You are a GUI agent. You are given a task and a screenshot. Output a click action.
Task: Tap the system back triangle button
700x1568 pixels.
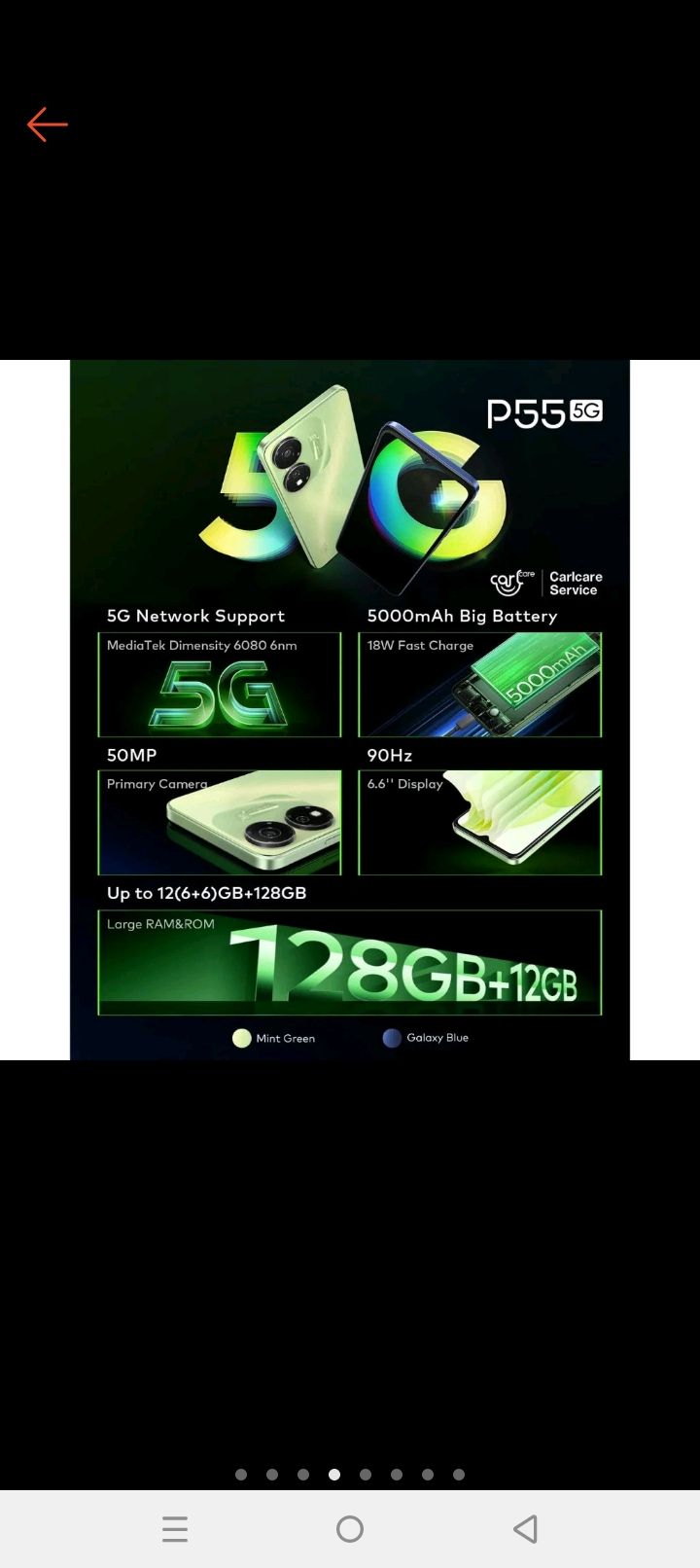pos(525,1529)
